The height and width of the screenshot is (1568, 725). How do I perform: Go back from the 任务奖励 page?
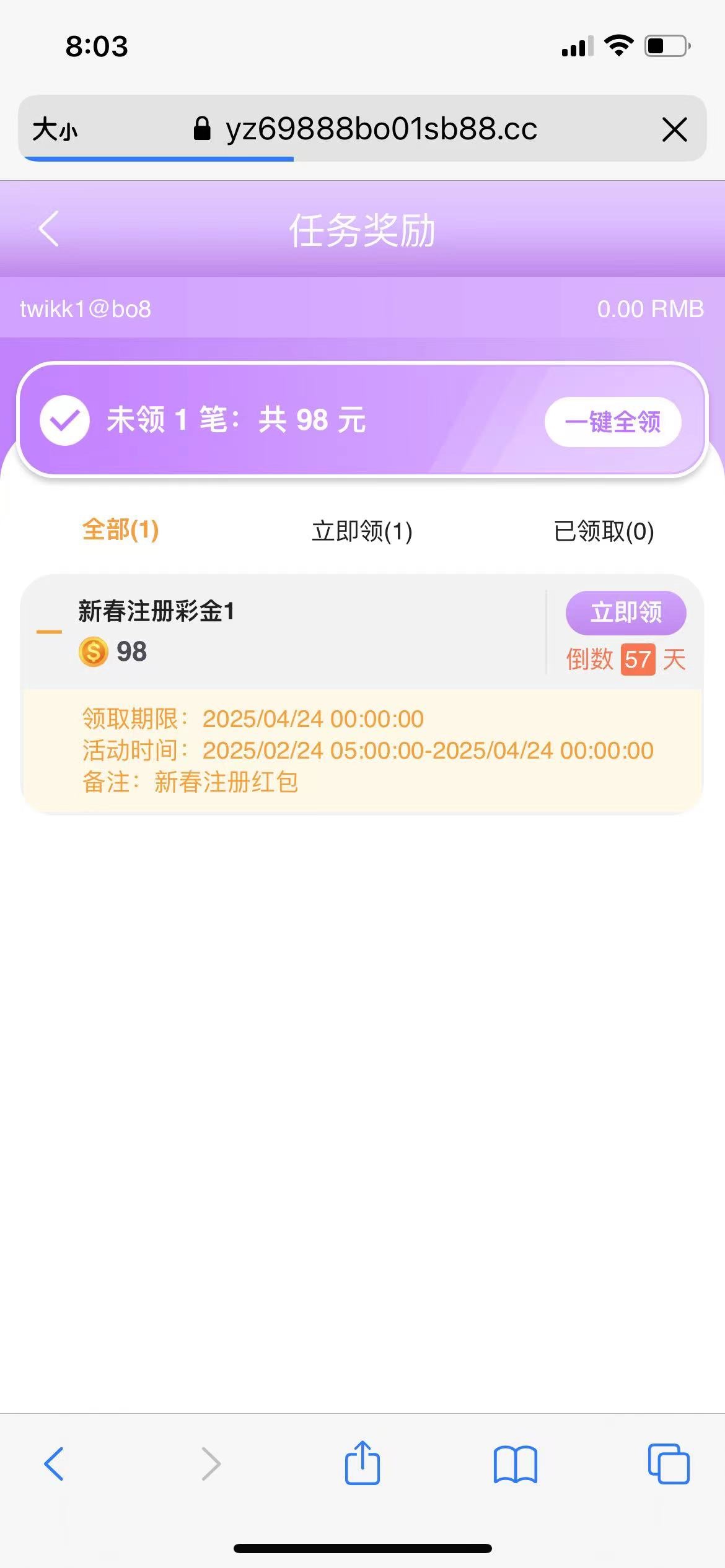click(48, 229)
